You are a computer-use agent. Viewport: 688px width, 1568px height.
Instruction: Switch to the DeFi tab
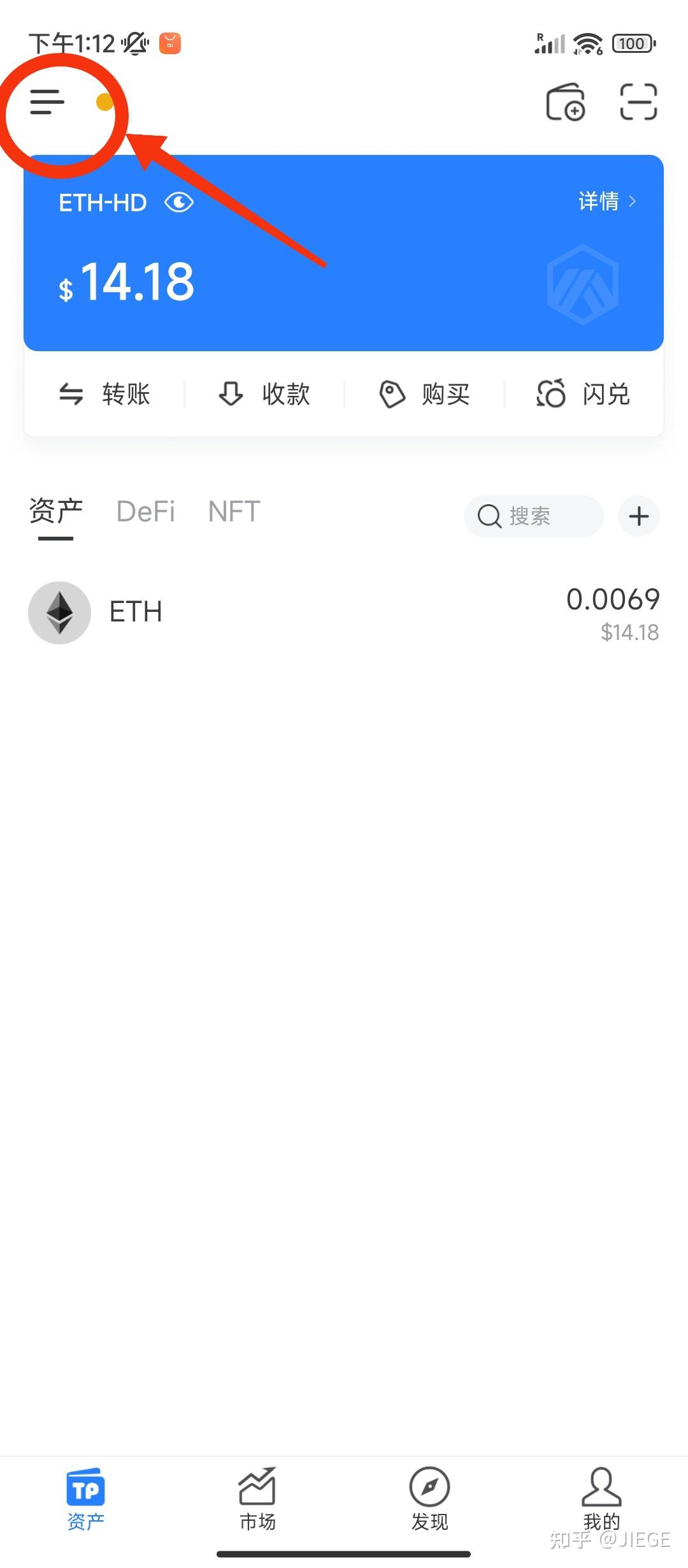click(145, 511)
